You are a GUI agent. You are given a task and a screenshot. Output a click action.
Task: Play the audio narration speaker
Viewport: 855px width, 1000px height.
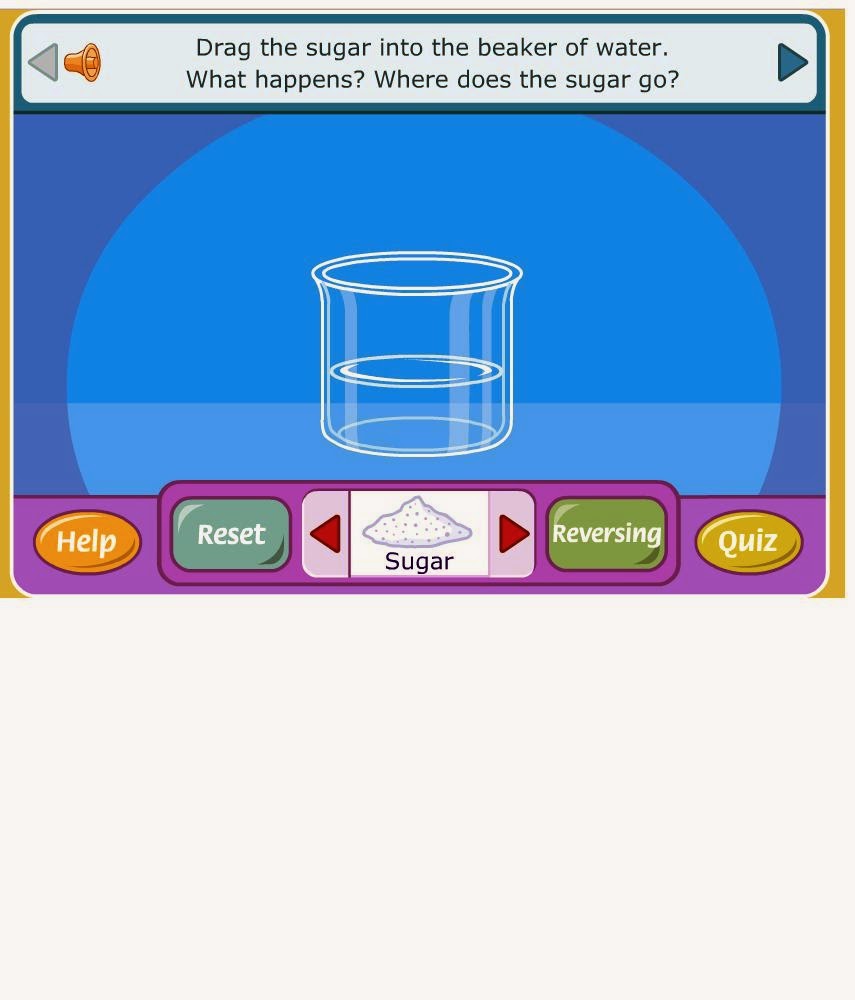point(83,62)
